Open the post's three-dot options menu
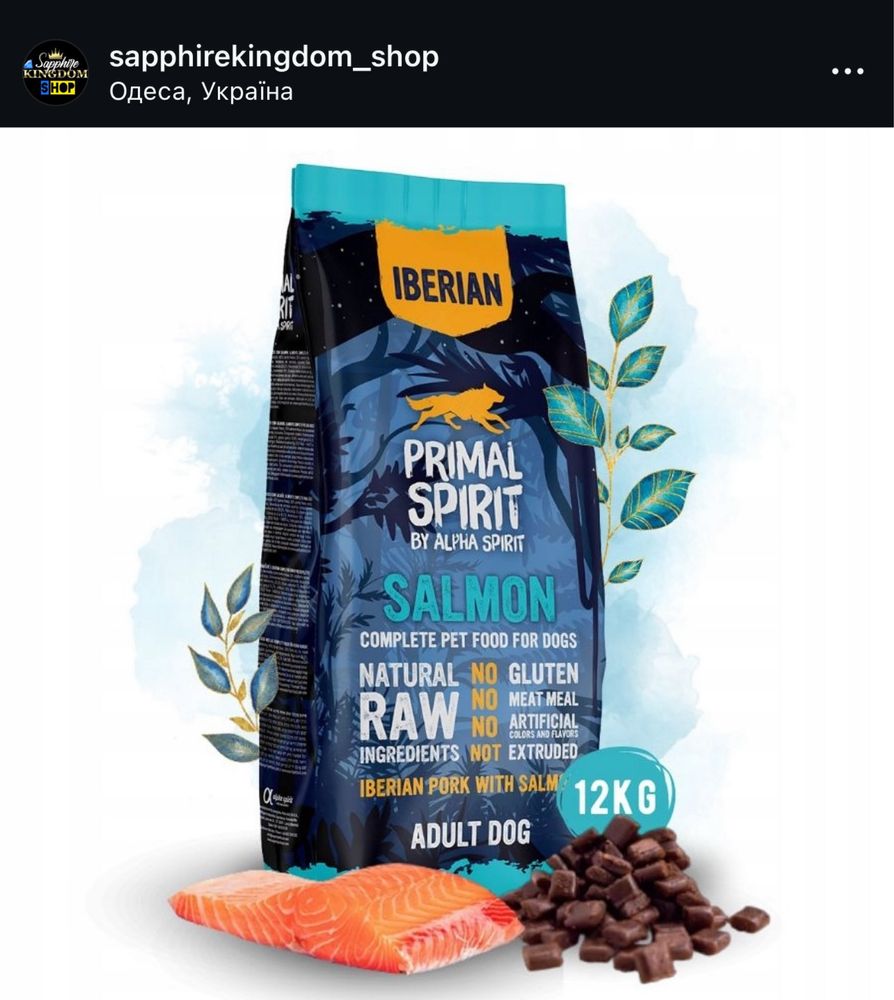The height and width of the screenshot is (1000, 894). 847,72
